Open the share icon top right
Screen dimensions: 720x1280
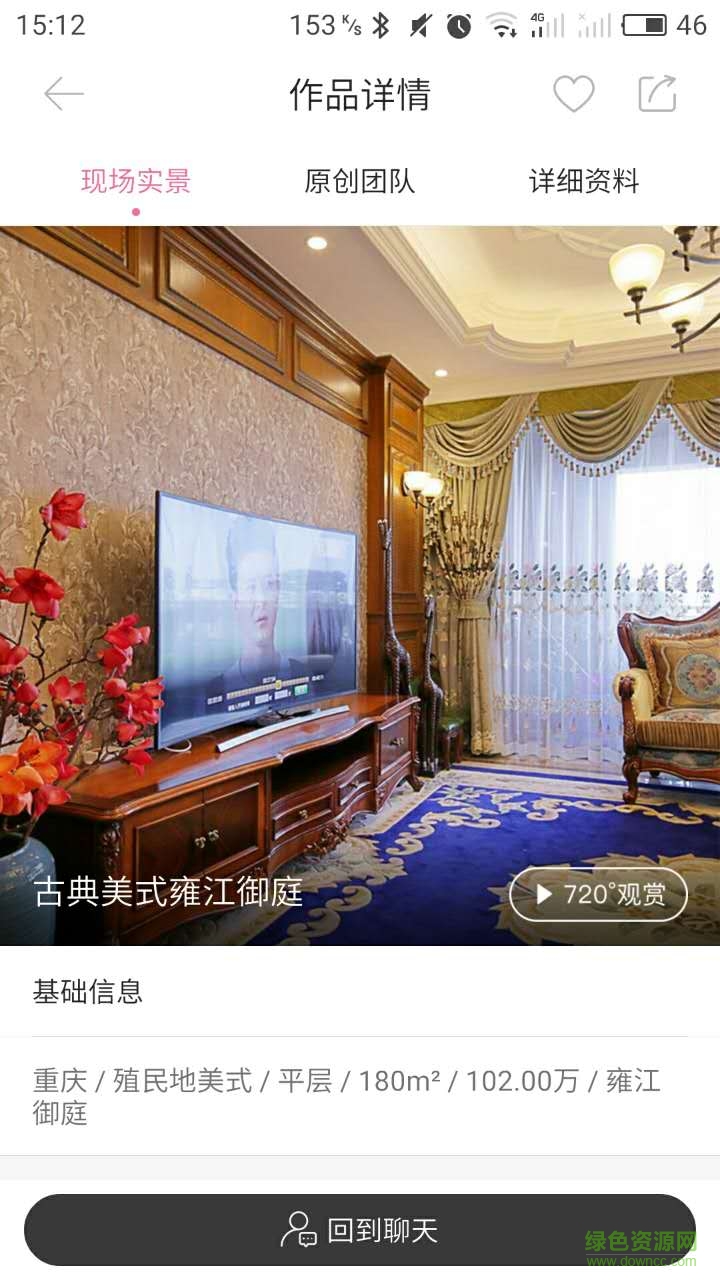pyautogui.click(x=657, y=93)
